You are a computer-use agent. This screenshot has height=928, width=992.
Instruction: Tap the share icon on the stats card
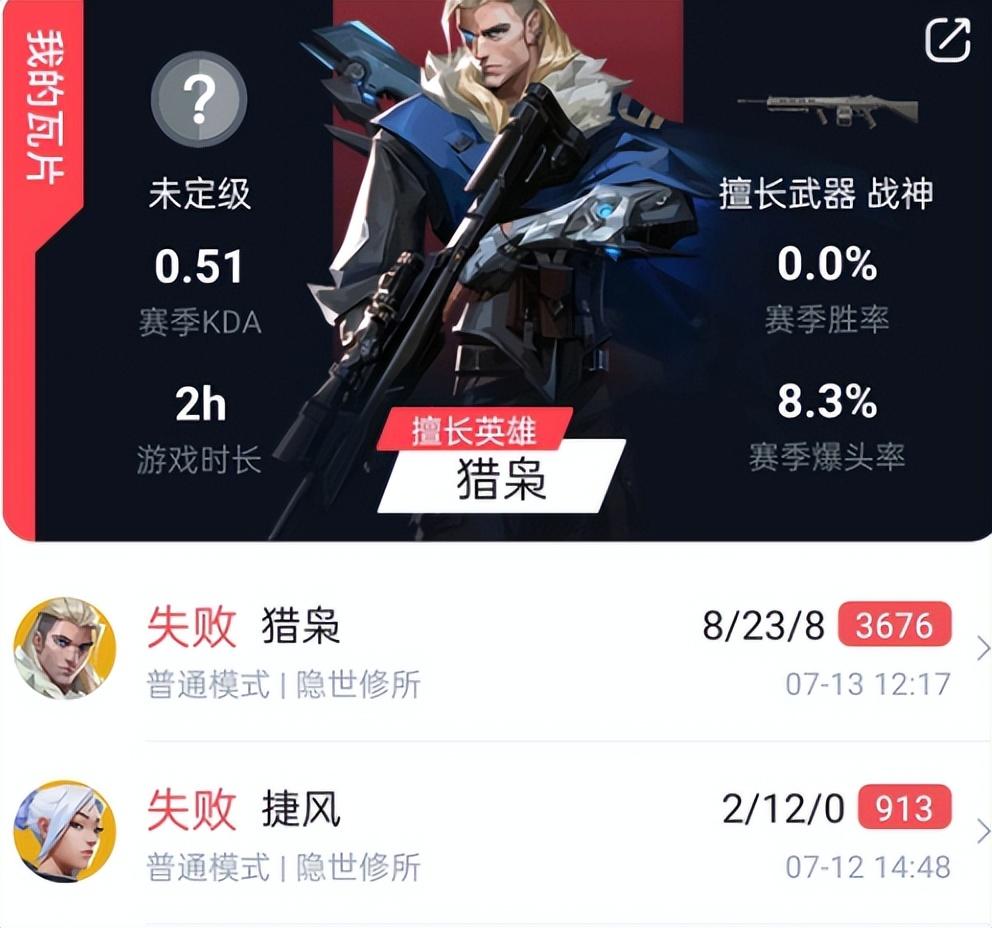pyautogui.click(x=946, y=41)
